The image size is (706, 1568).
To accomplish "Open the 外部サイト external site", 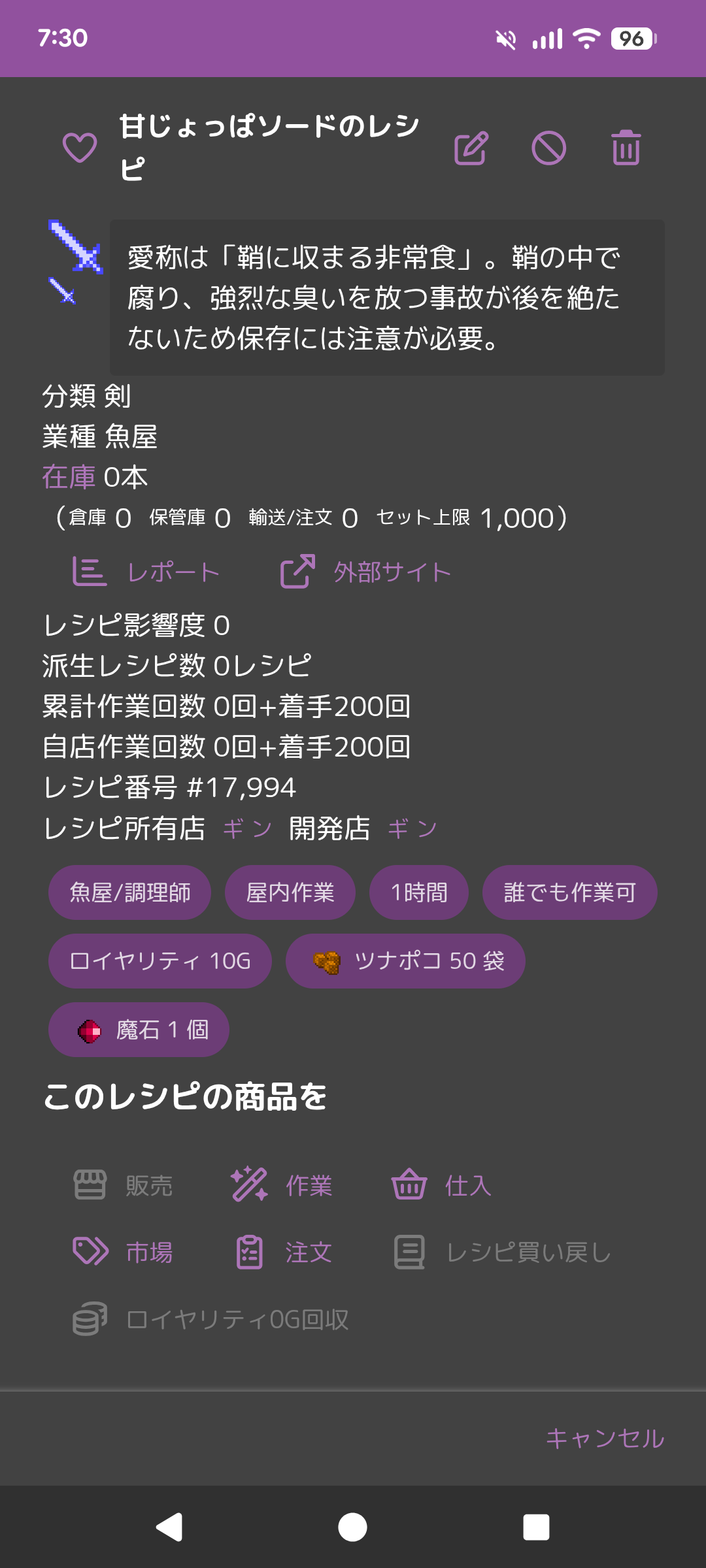I will (x=366, y=572).
